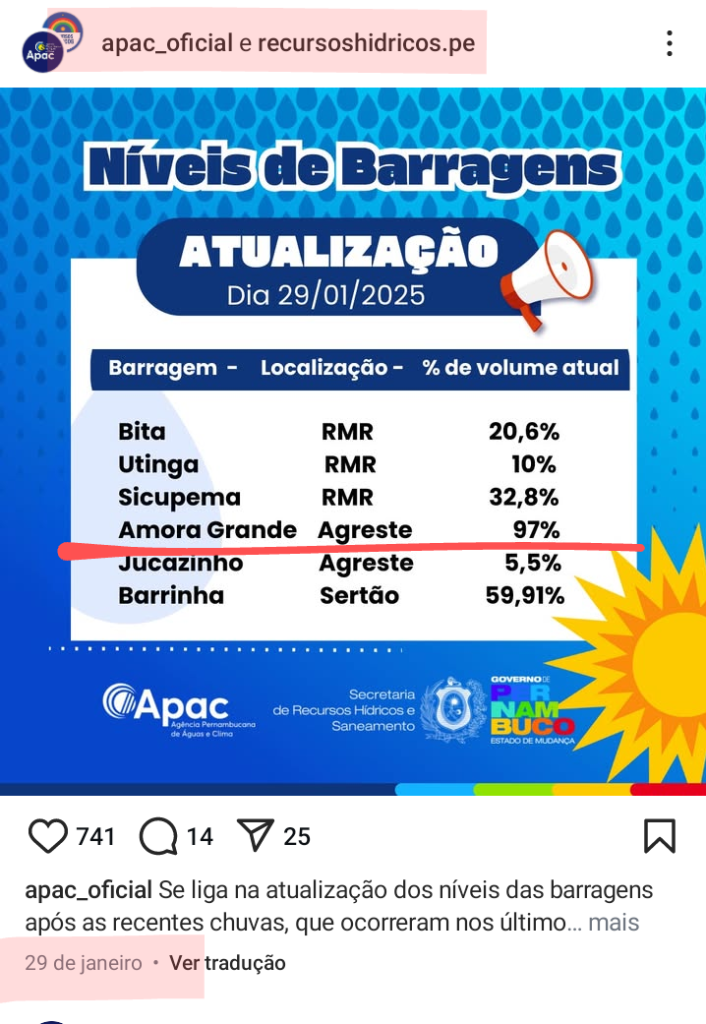Bookmark the Níveis de Barragens post
The height and width of the screenshot is (1024, 706).
click(660, 836)
